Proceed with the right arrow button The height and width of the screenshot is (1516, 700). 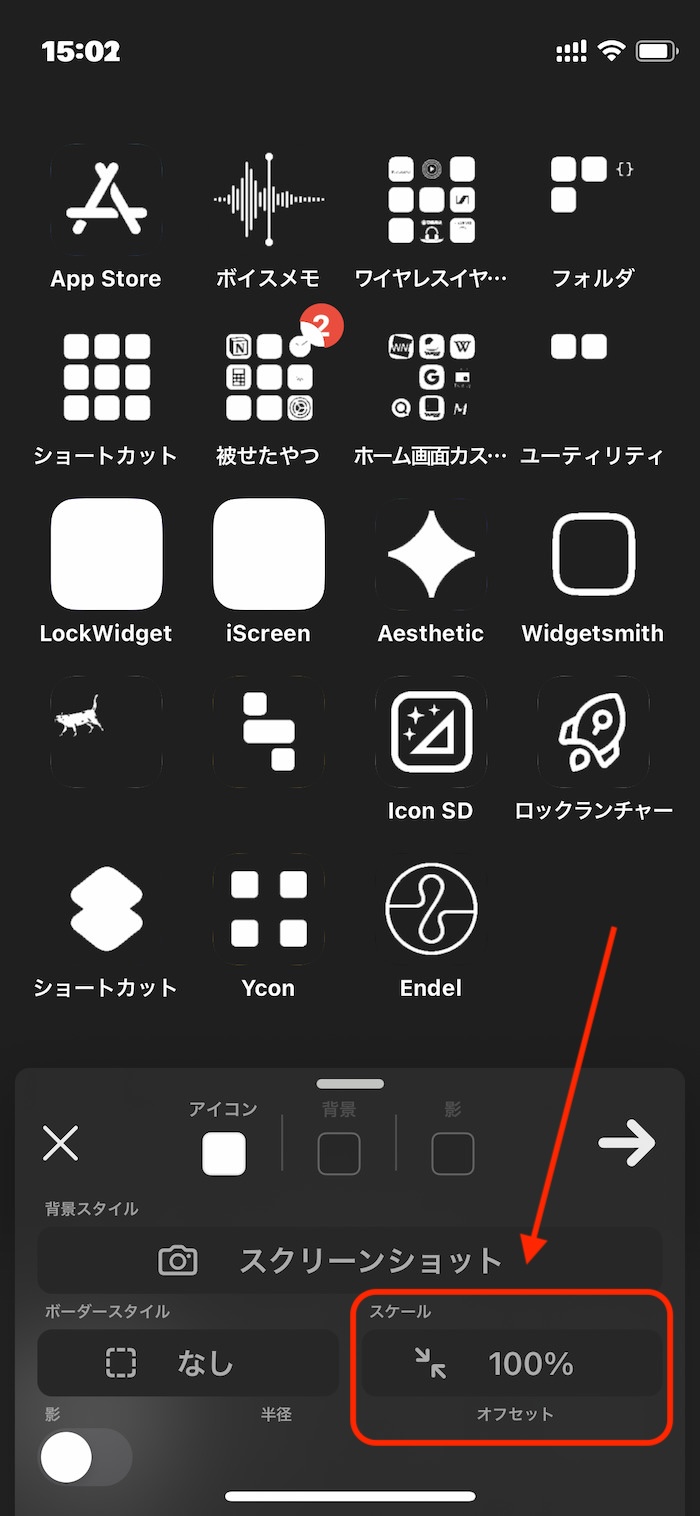tap(627, 1143)
